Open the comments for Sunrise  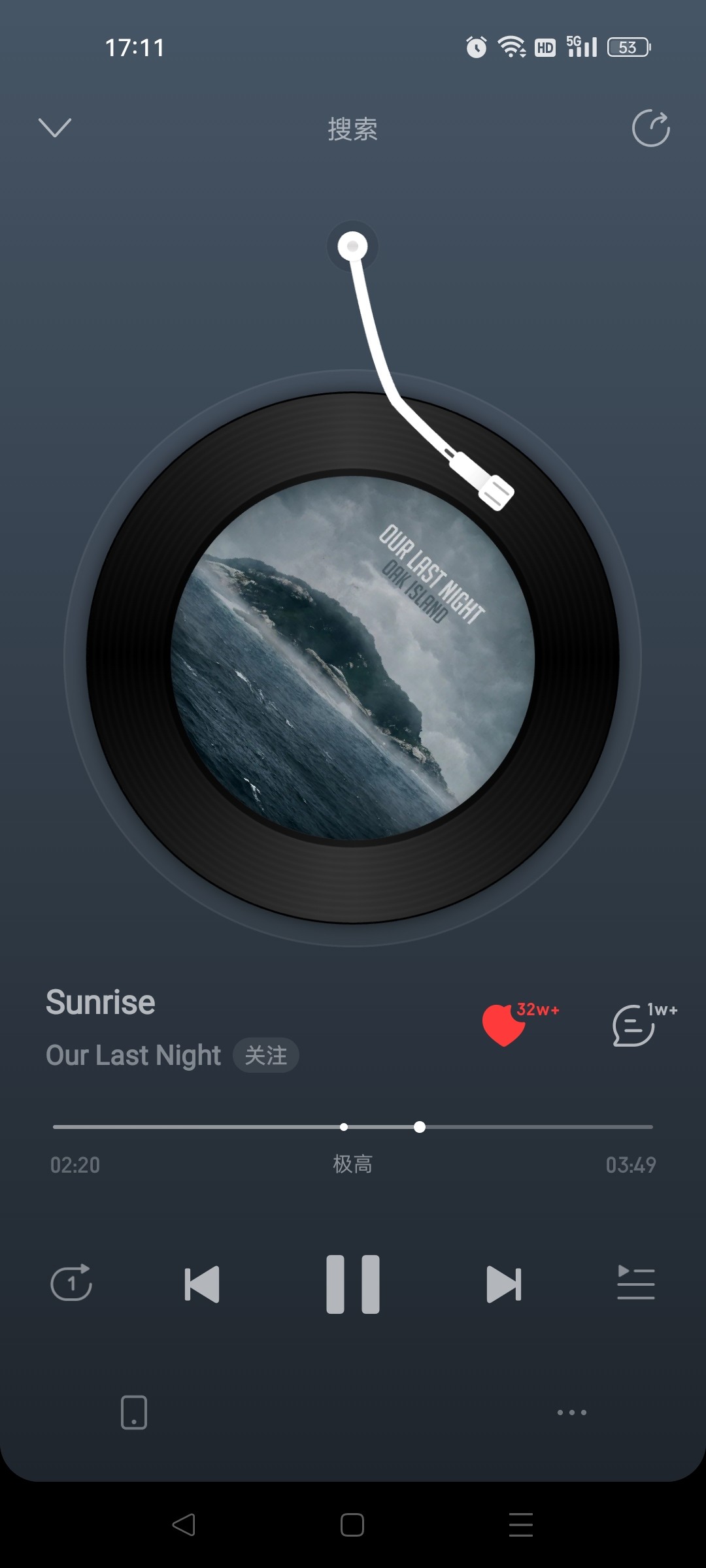[x=634, y=1026]
